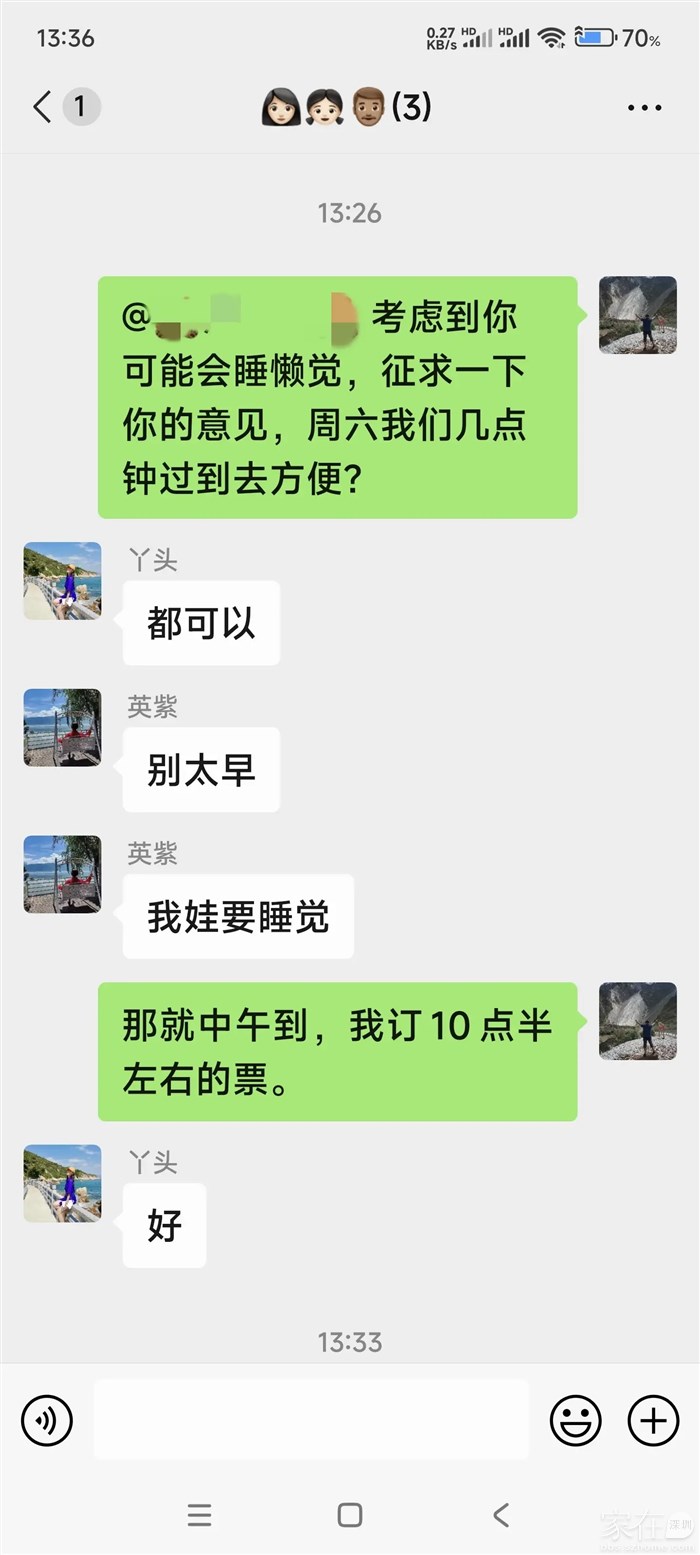Open 丫头's avatar beside 好
This screenshot has width=700, height=1555.
62,1183
